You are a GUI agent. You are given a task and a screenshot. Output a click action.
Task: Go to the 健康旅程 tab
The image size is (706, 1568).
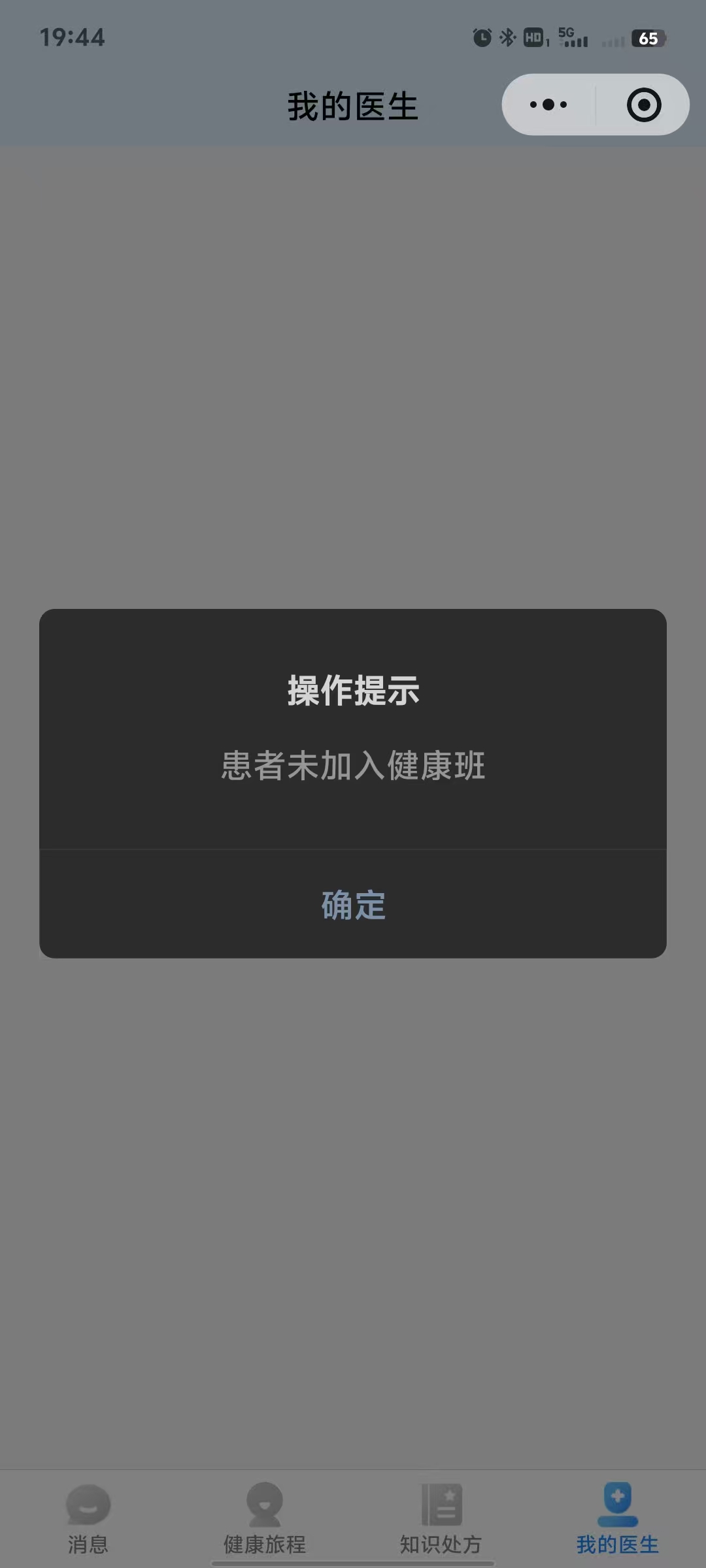click(x=265, y=1519)
